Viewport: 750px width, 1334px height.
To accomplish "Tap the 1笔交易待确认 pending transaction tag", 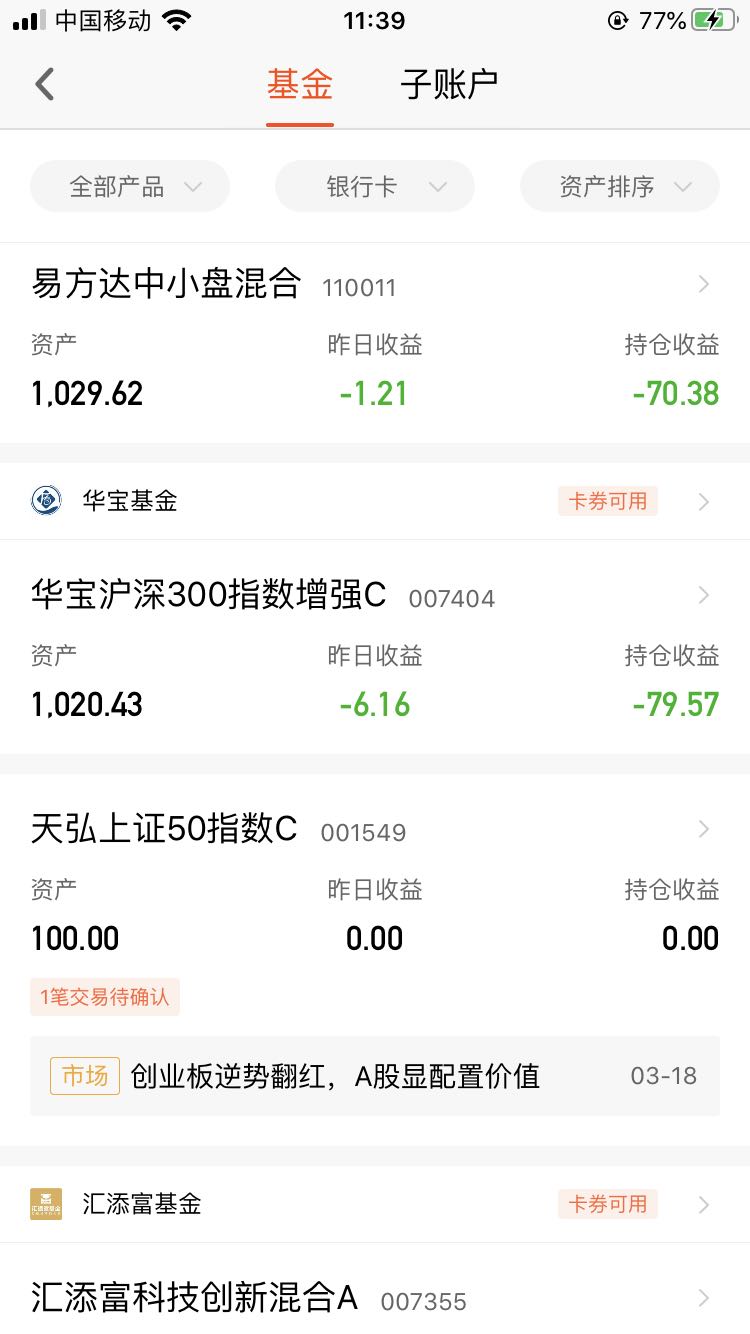I will click(105, 997).
